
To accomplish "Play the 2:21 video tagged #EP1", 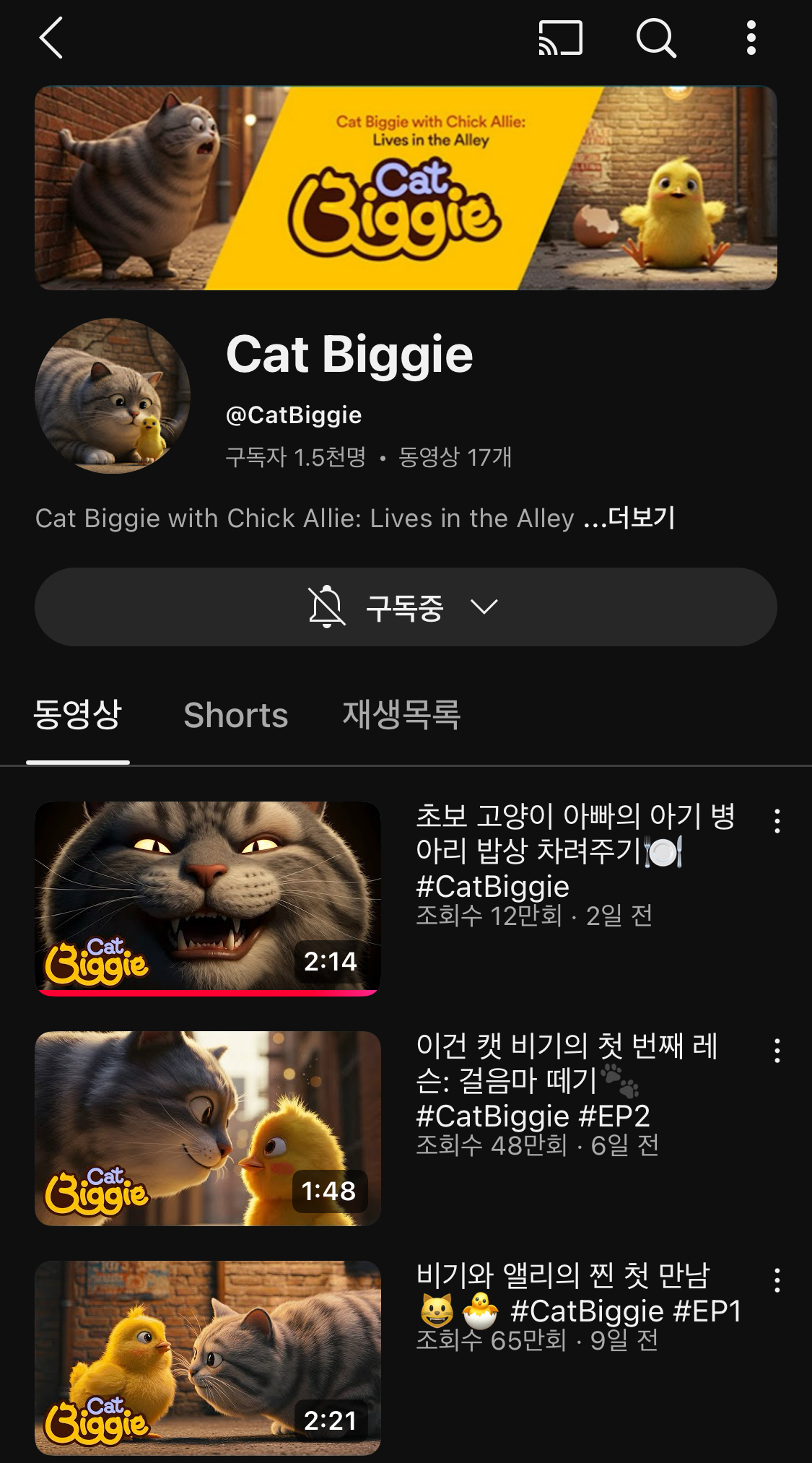I will [208, 1358].
